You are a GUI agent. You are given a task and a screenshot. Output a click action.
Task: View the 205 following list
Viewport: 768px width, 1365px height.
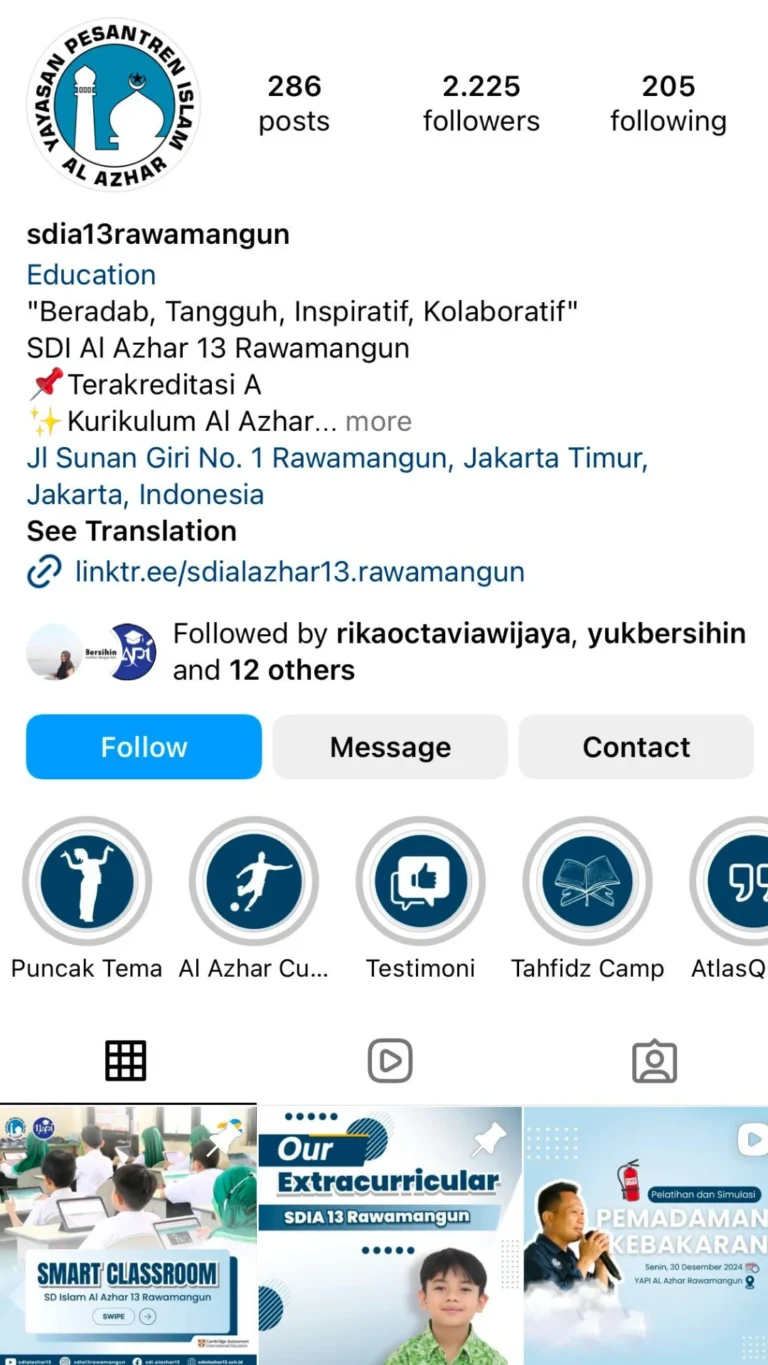(668, 103)
